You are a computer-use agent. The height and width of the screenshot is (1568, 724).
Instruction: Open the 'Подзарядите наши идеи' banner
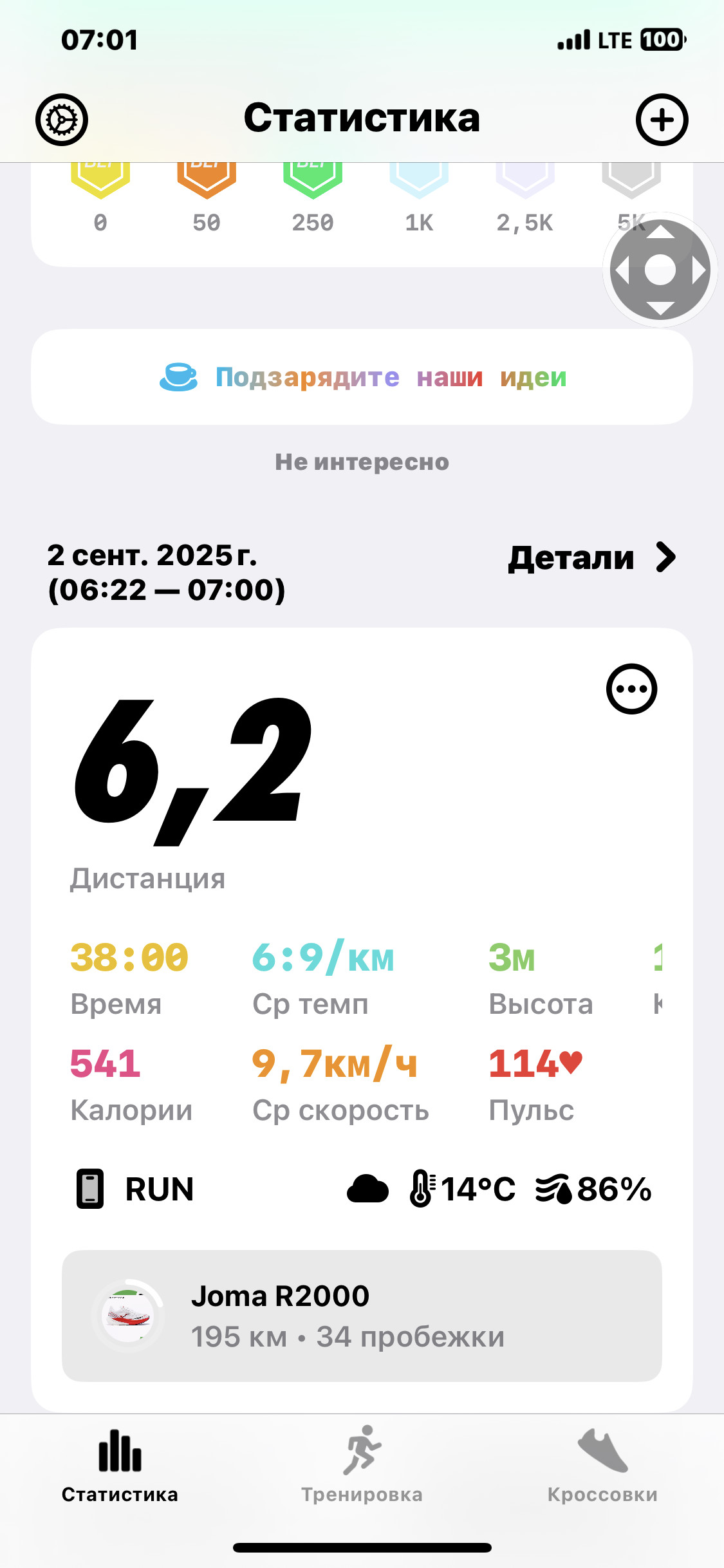[x=362, y=377]
